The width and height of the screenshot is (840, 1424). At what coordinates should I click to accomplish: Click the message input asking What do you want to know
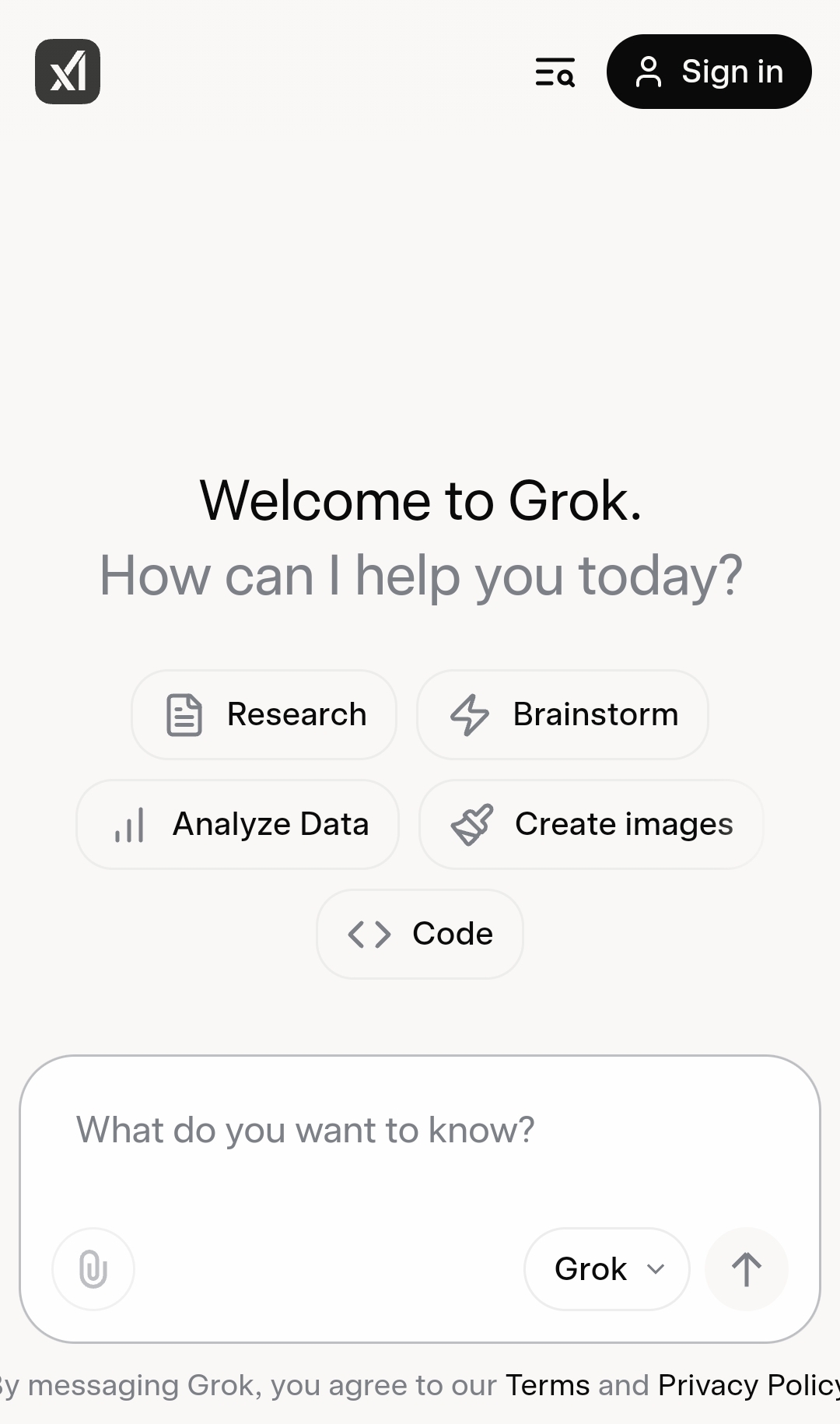420,1130
